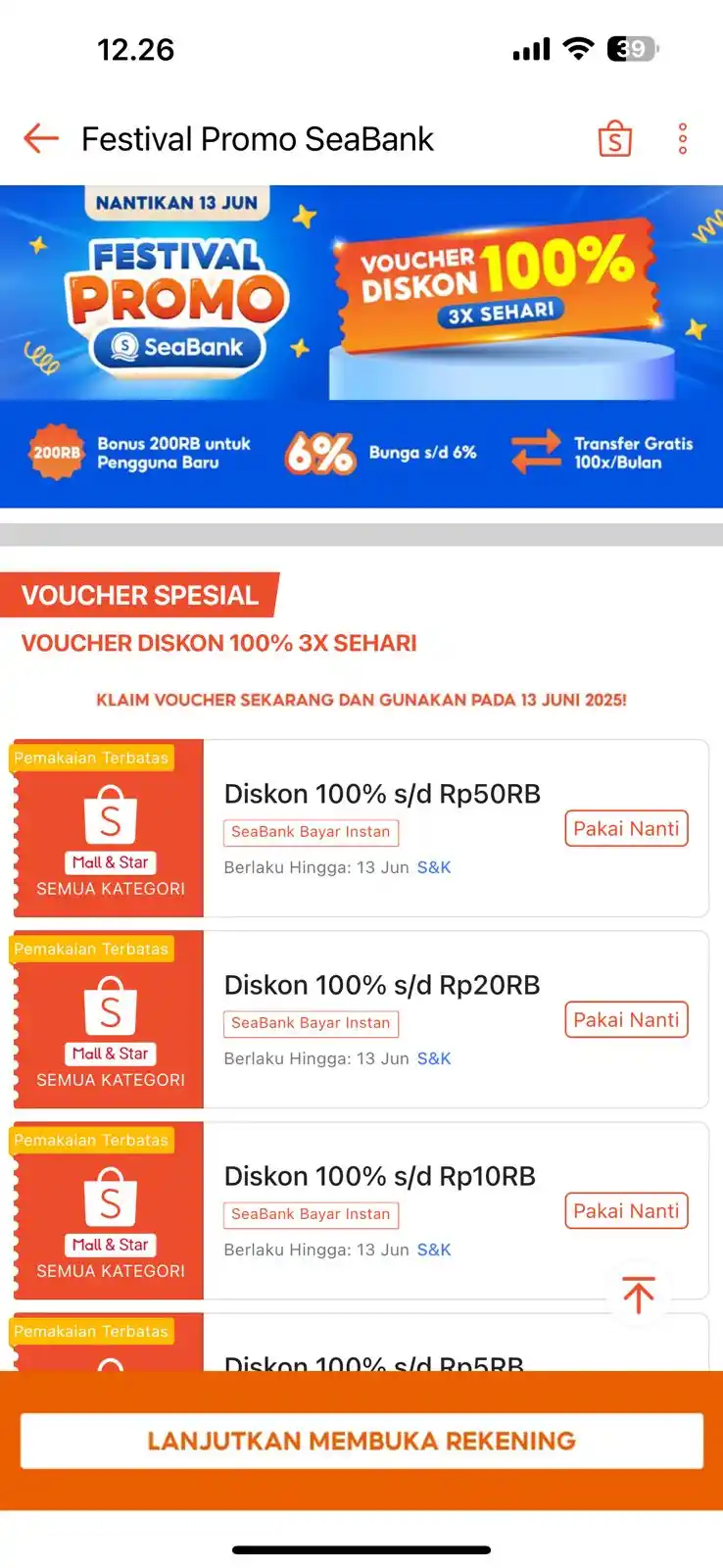Go back using the arrow
The image size is (723, 1568).
coord(41,139)
